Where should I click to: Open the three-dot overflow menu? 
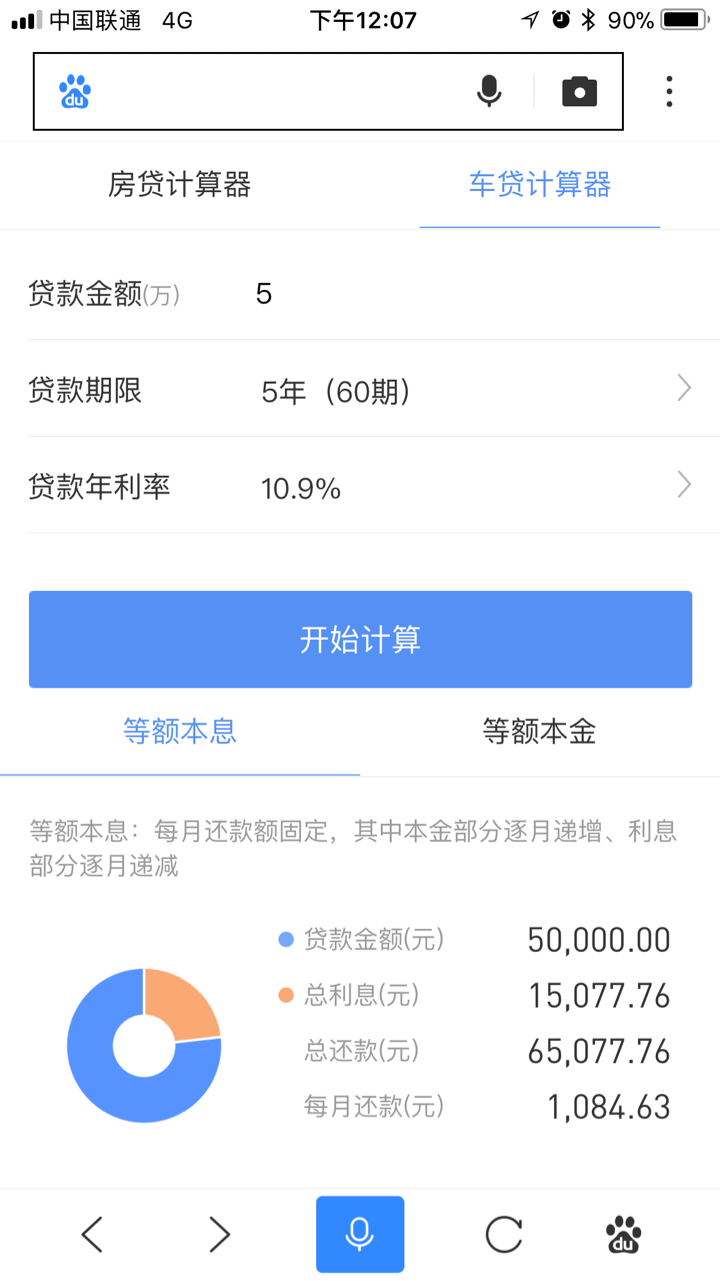click(x=668, y=90)
